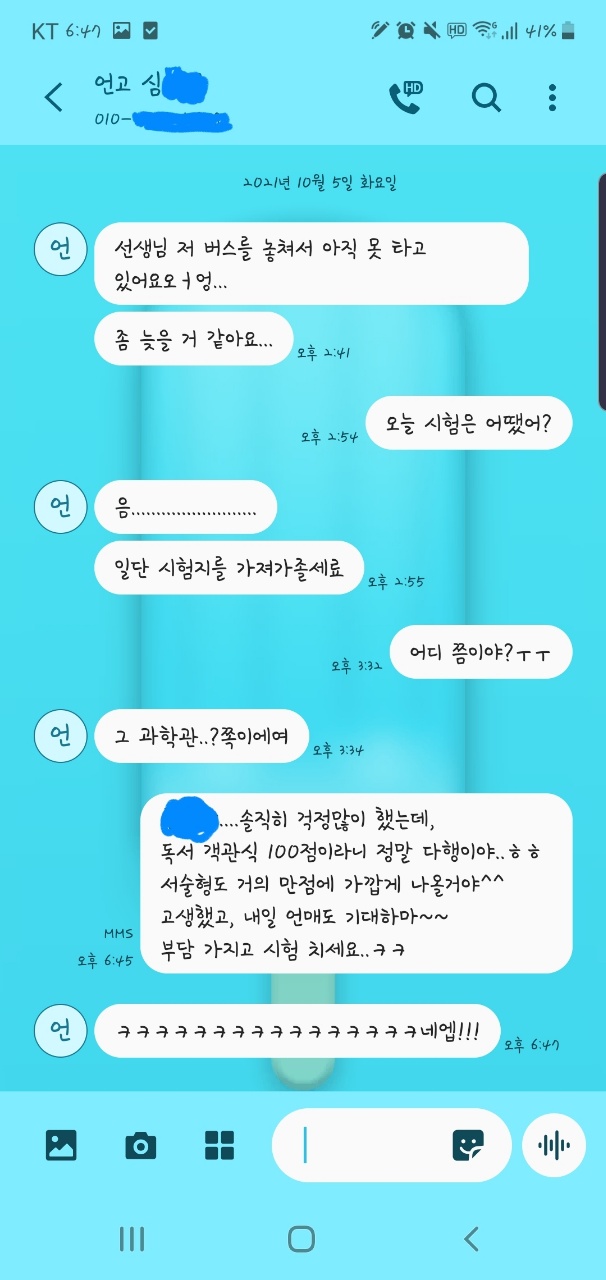Open the attachment options grid

[x=219, y=1145]
